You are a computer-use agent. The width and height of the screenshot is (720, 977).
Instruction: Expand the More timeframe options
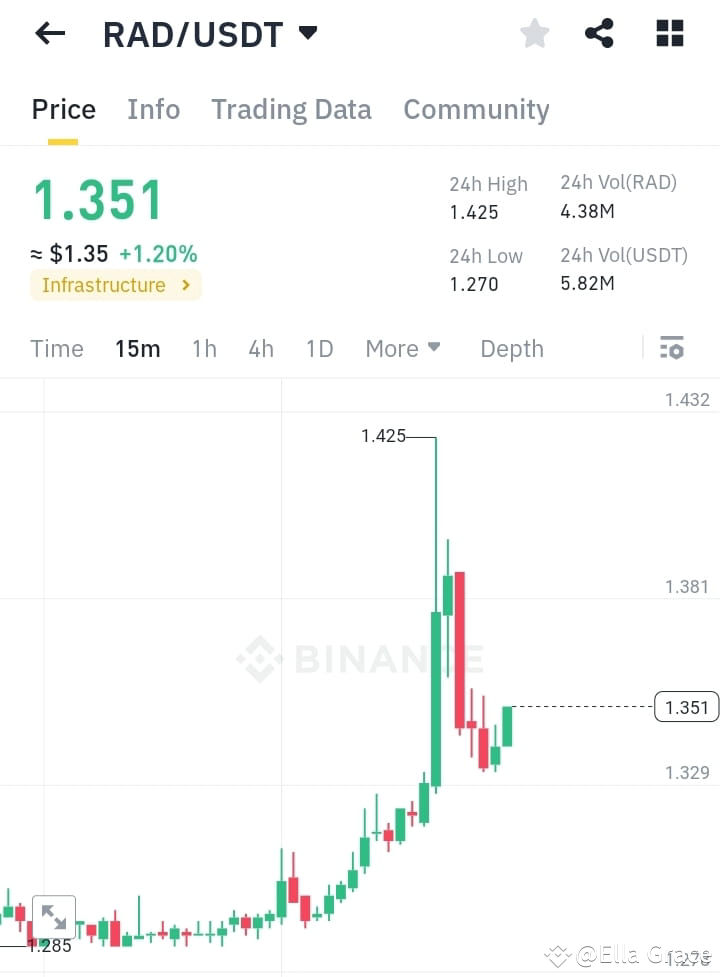click(x=403, y=348)
